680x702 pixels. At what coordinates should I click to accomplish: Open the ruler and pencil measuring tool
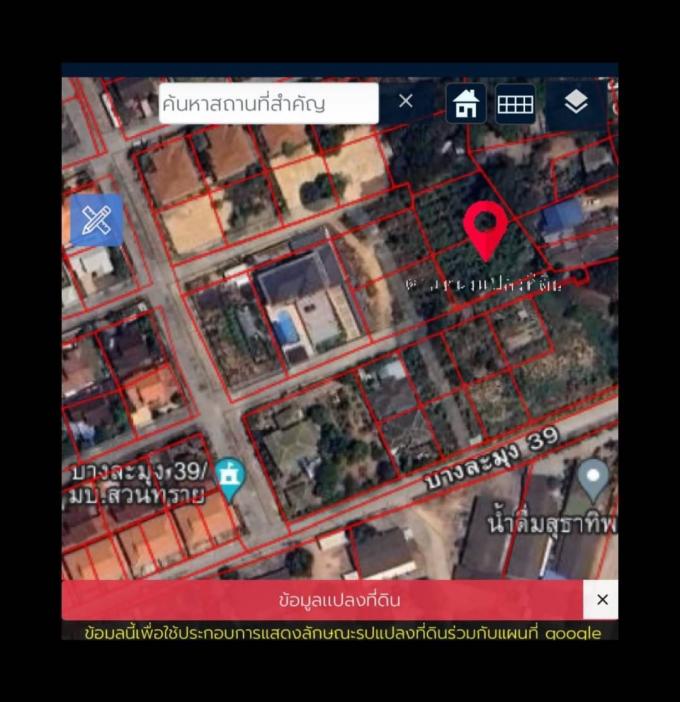tap(96, 220)
